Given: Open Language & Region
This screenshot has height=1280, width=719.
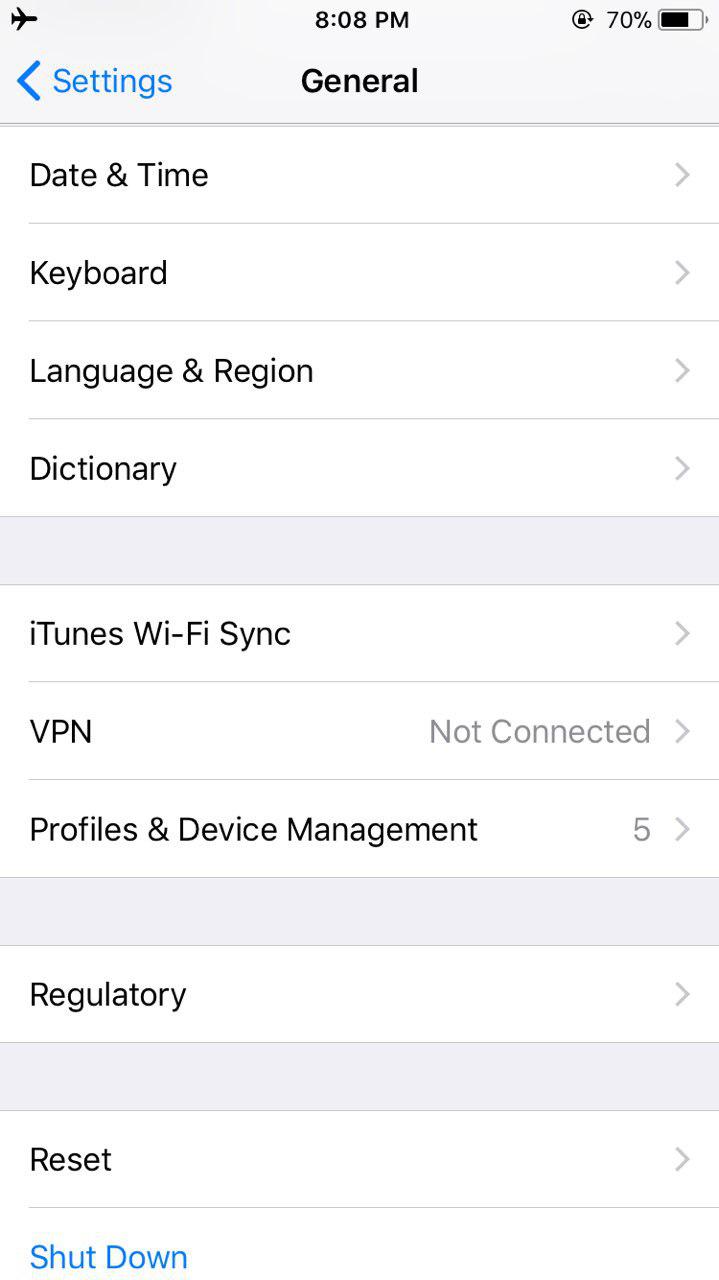Looking at the screenshot, I should (359, 371).
